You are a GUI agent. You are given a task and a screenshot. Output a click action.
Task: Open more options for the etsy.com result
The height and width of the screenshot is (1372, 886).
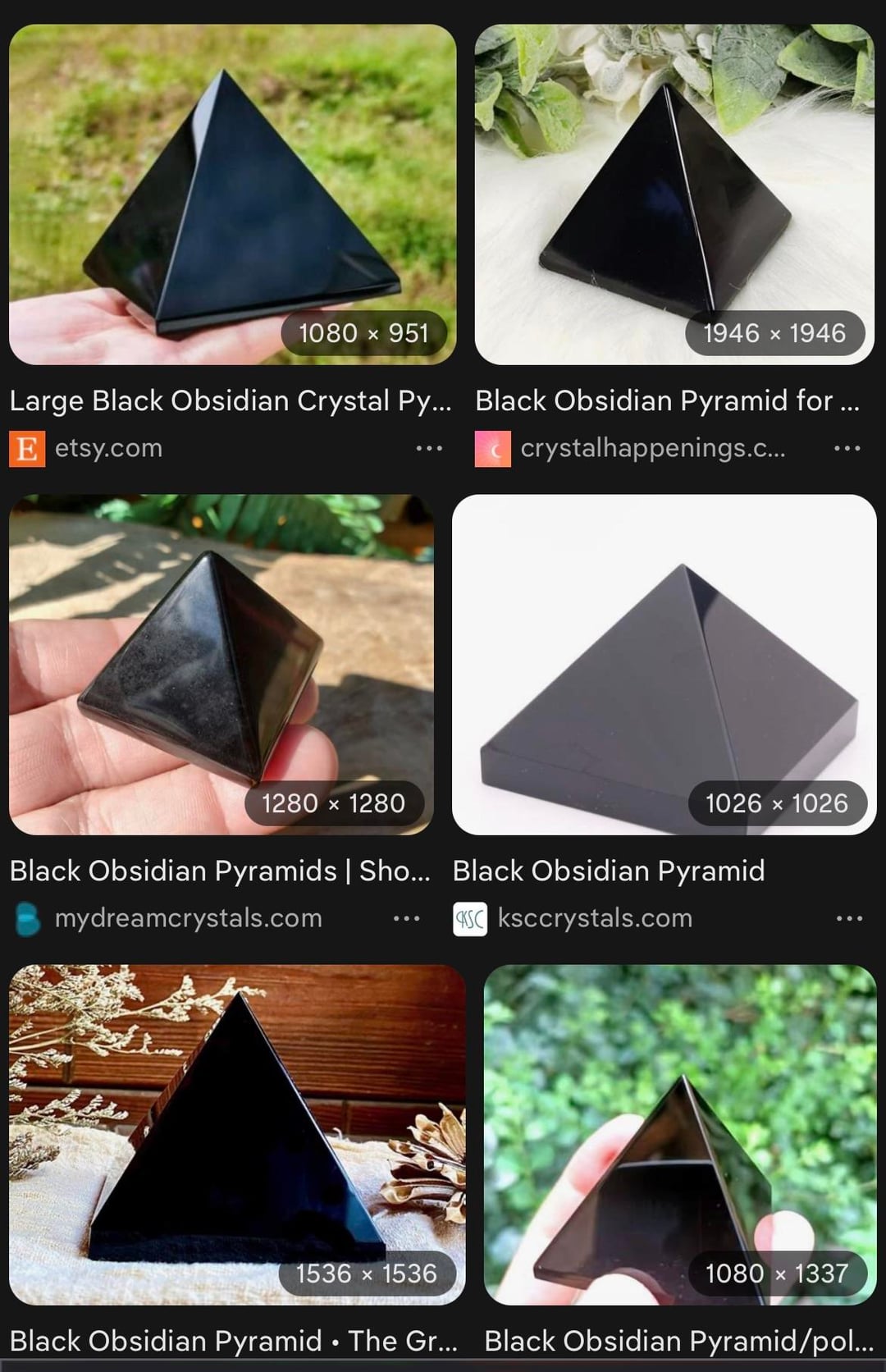429,449
